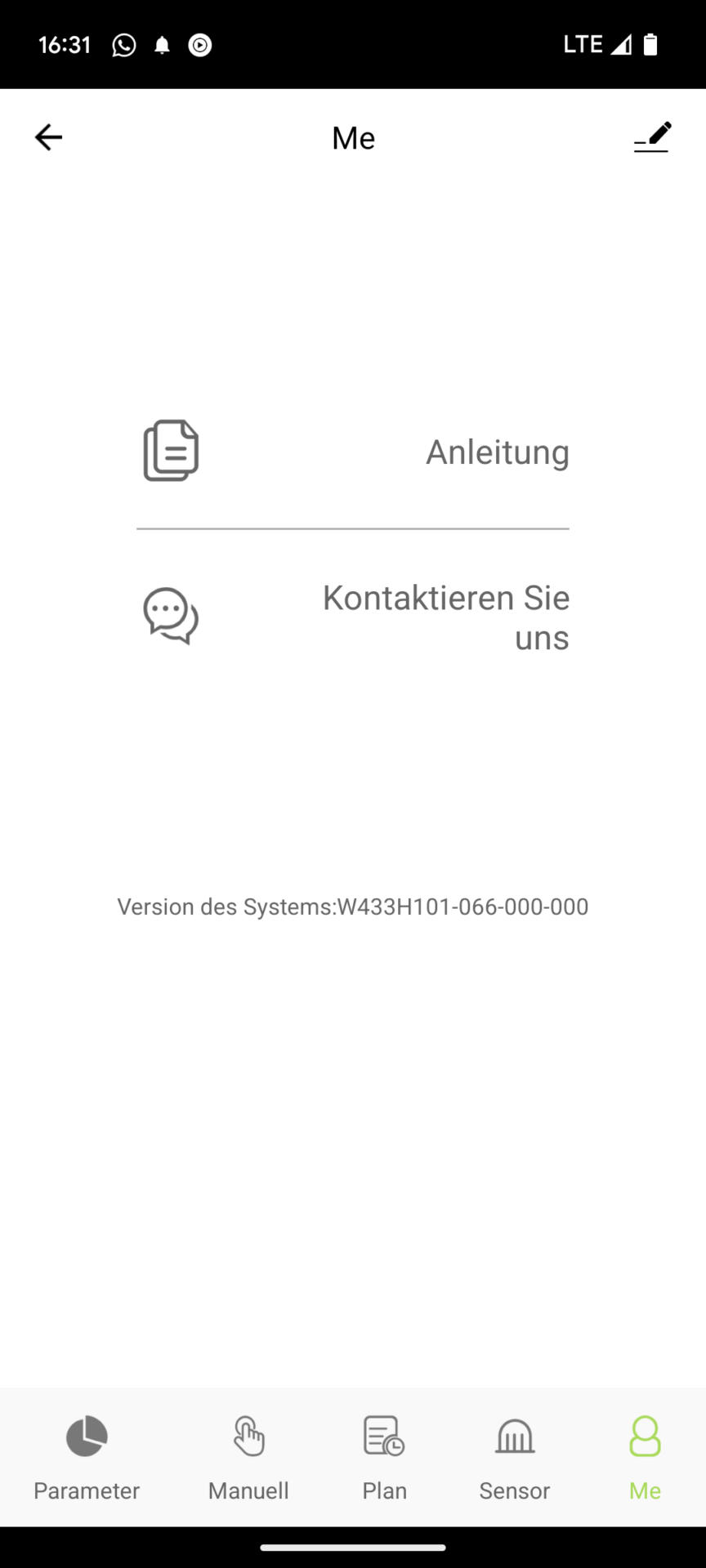Image resolution: width=706 pixels, height=1568 pixels.
Task: Open Kontaktieren Sie uns
Action: (353, 617)
